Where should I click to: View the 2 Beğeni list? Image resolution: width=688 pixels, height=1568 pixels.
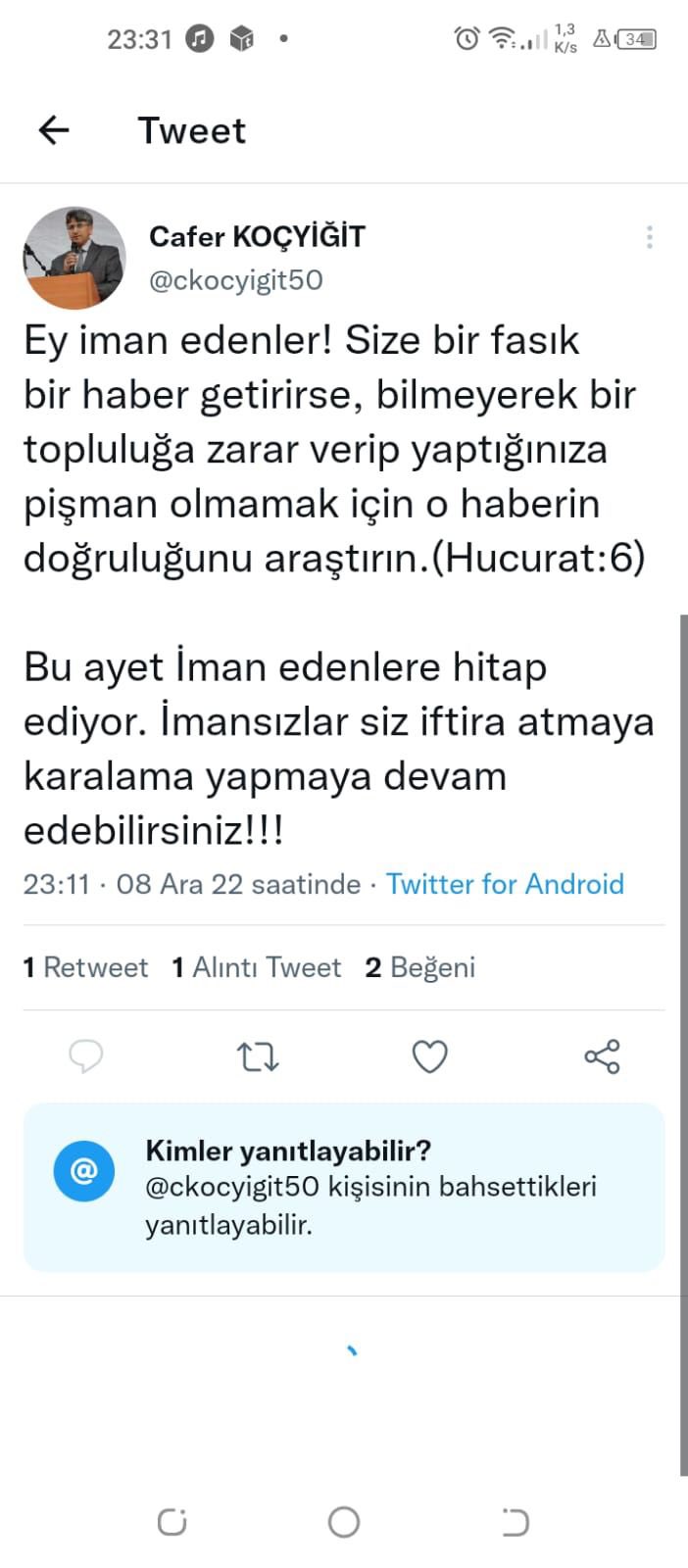tap(419, 967)
